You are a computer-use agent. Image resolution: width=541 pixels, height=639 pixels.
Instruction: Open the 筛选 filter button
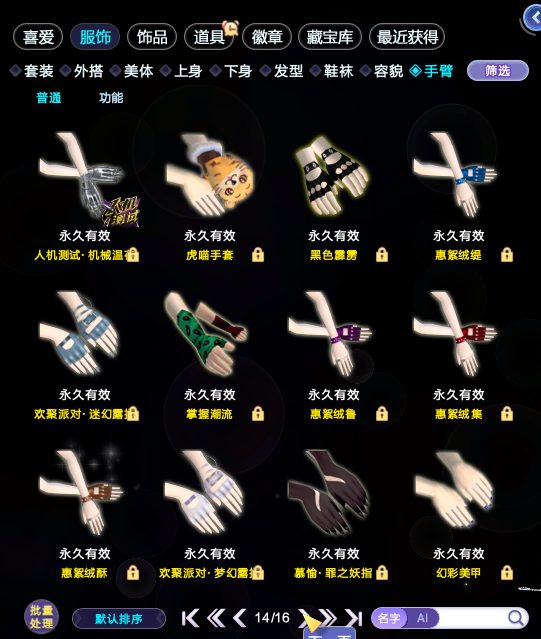[x=498, y=71]
